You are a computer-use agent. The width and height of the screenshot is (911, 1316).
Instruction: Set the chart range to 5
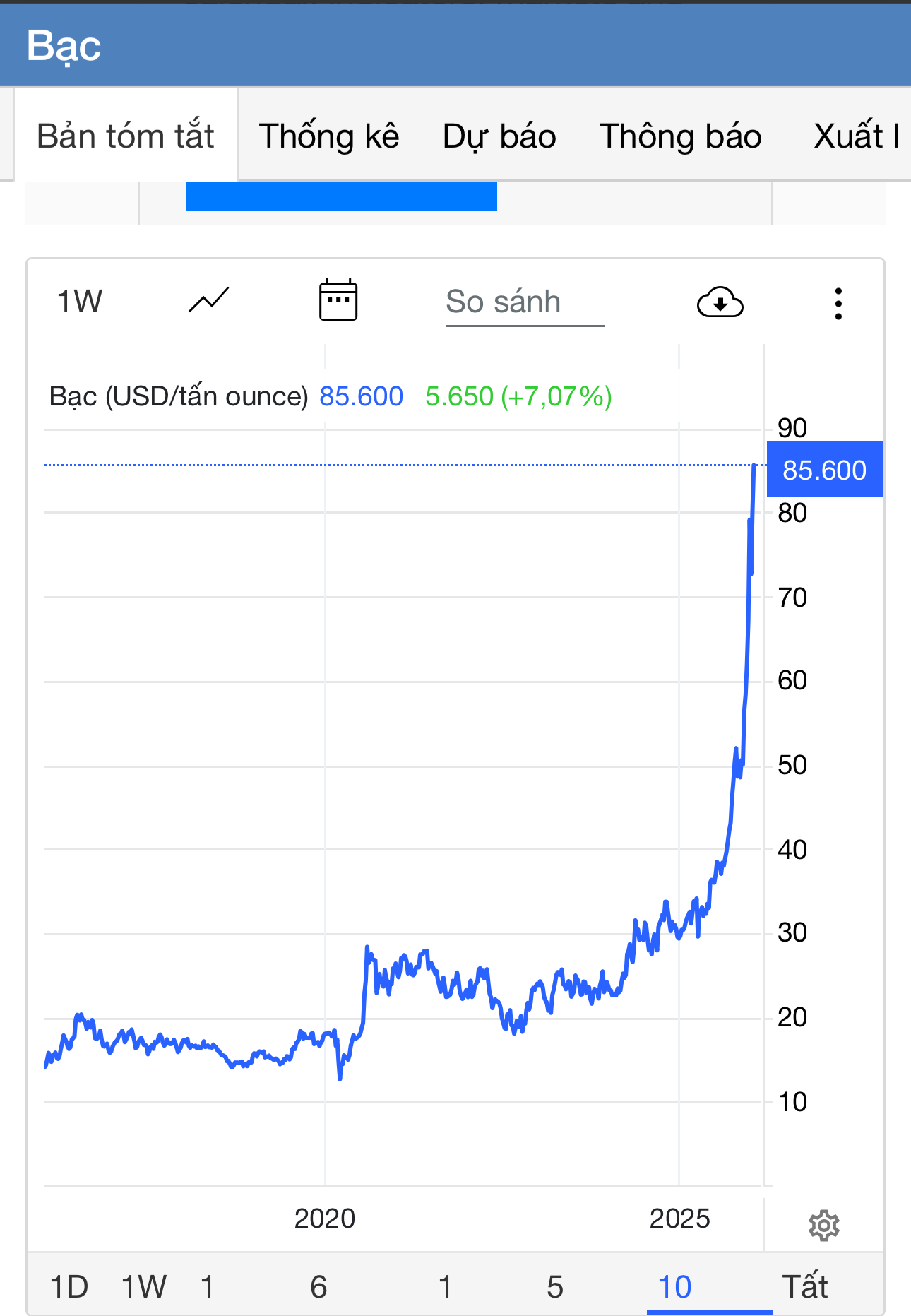(x=555, y=1287)
